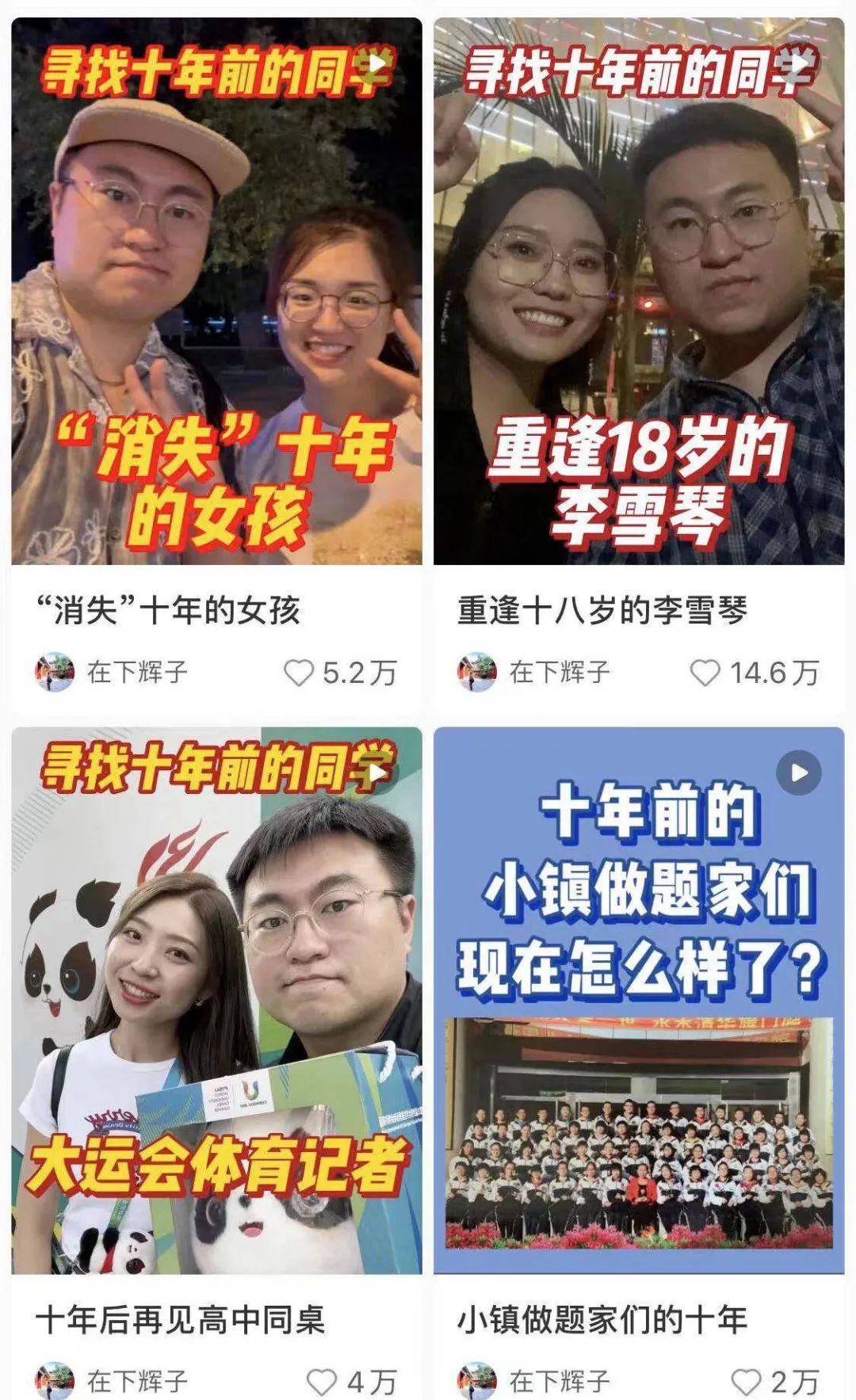Open 在下辉子 profile under 小镇做题家们的十年

[534, 1381]
